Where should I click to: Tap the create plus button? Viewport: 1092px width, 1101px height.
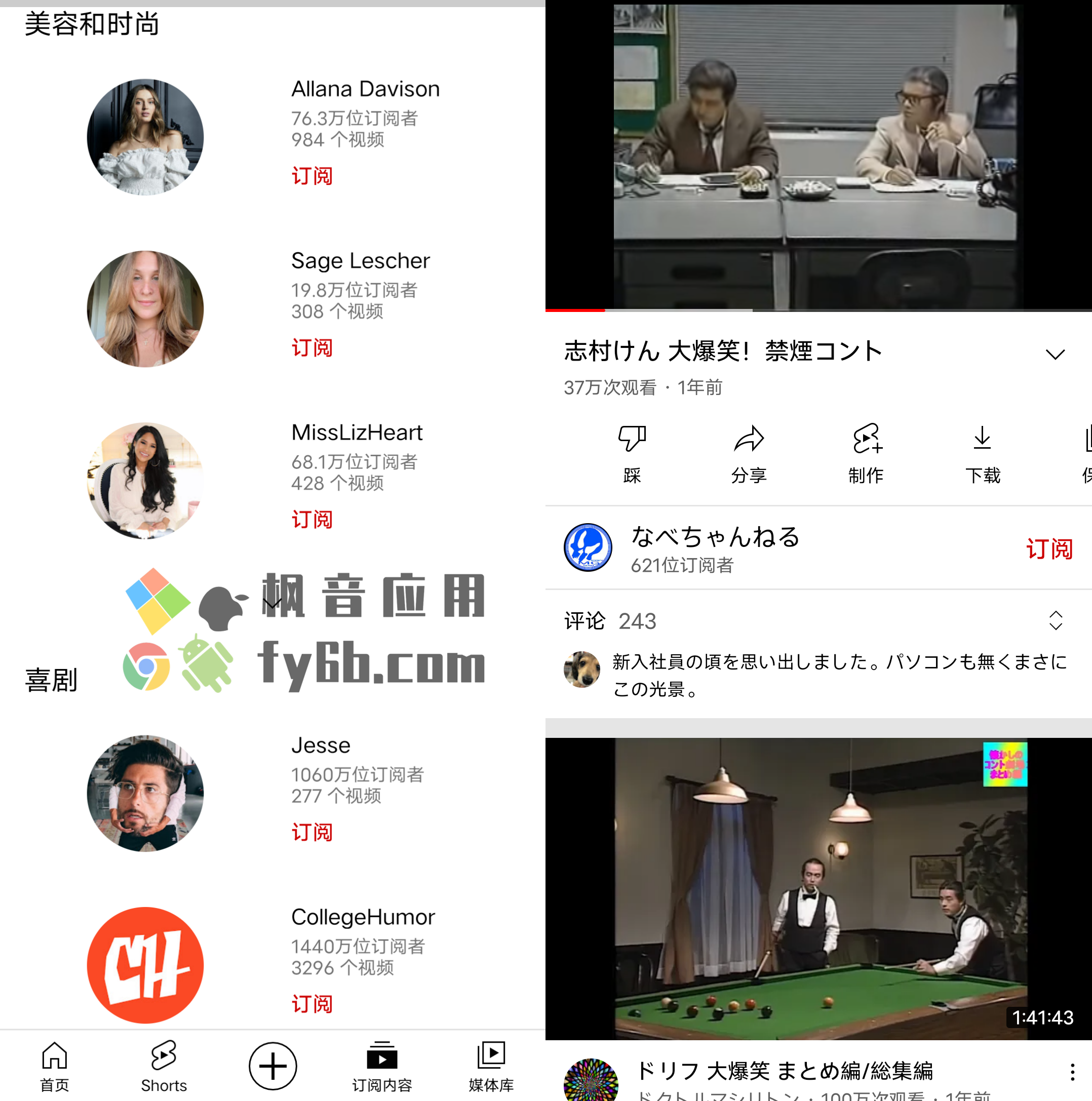point(272,1066)
